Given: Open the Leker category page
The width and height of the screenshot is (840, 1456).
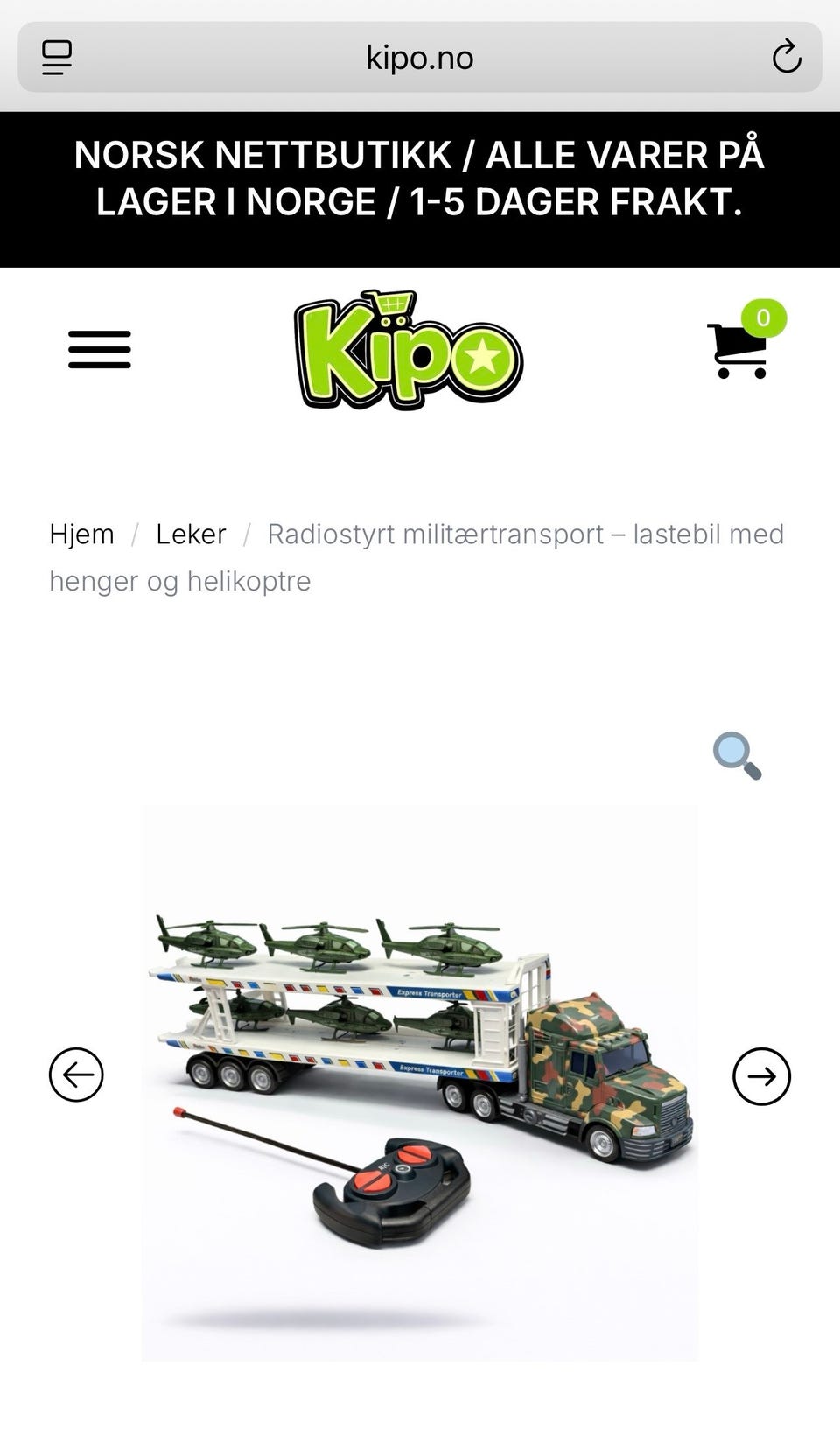Looking at the screenshot, I should pos(191,534).
